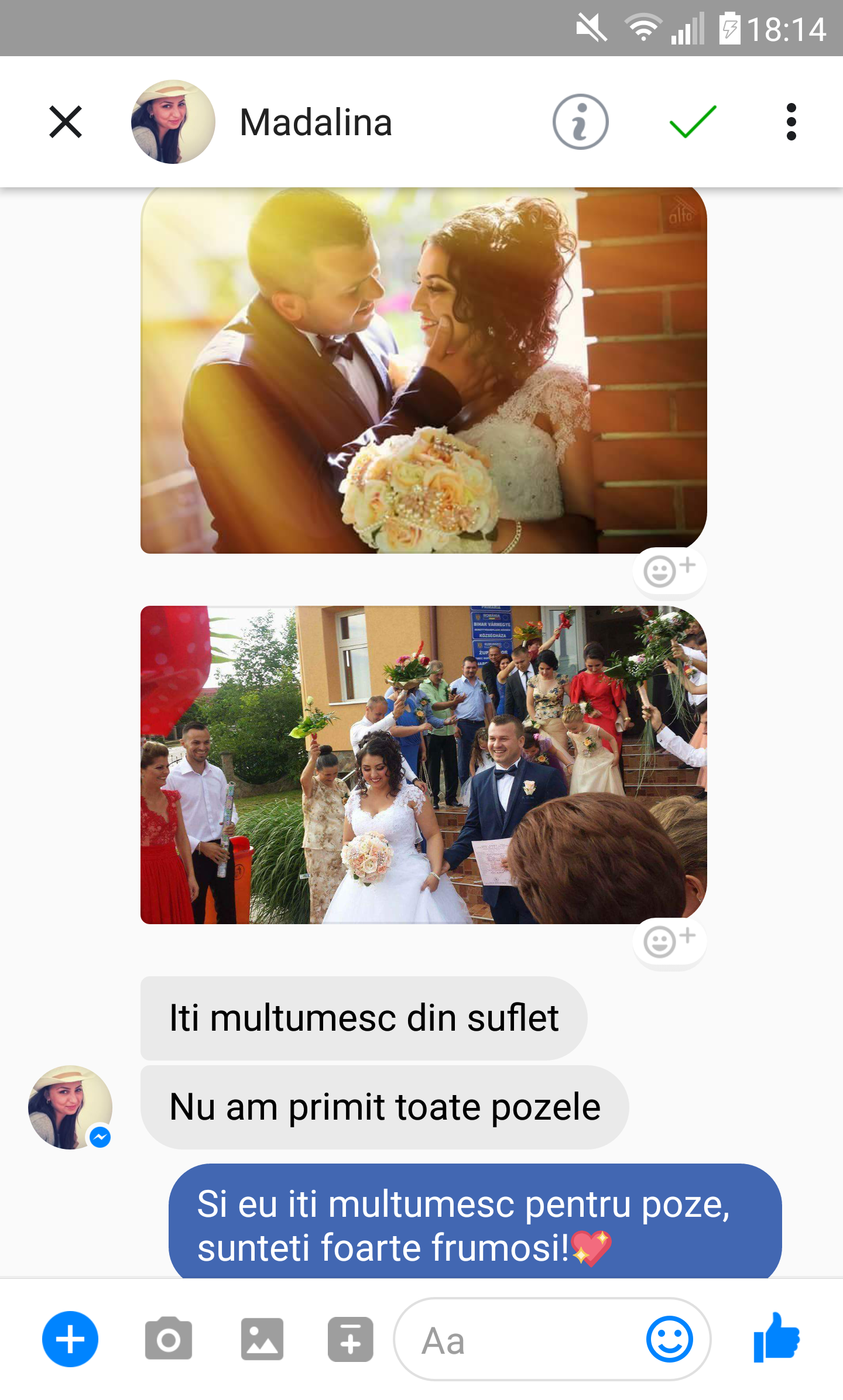Image resolution: width=843 pixels, height=1400 pixels.
Task: Open conversation info for Madalina
Action: click(580, 122)
